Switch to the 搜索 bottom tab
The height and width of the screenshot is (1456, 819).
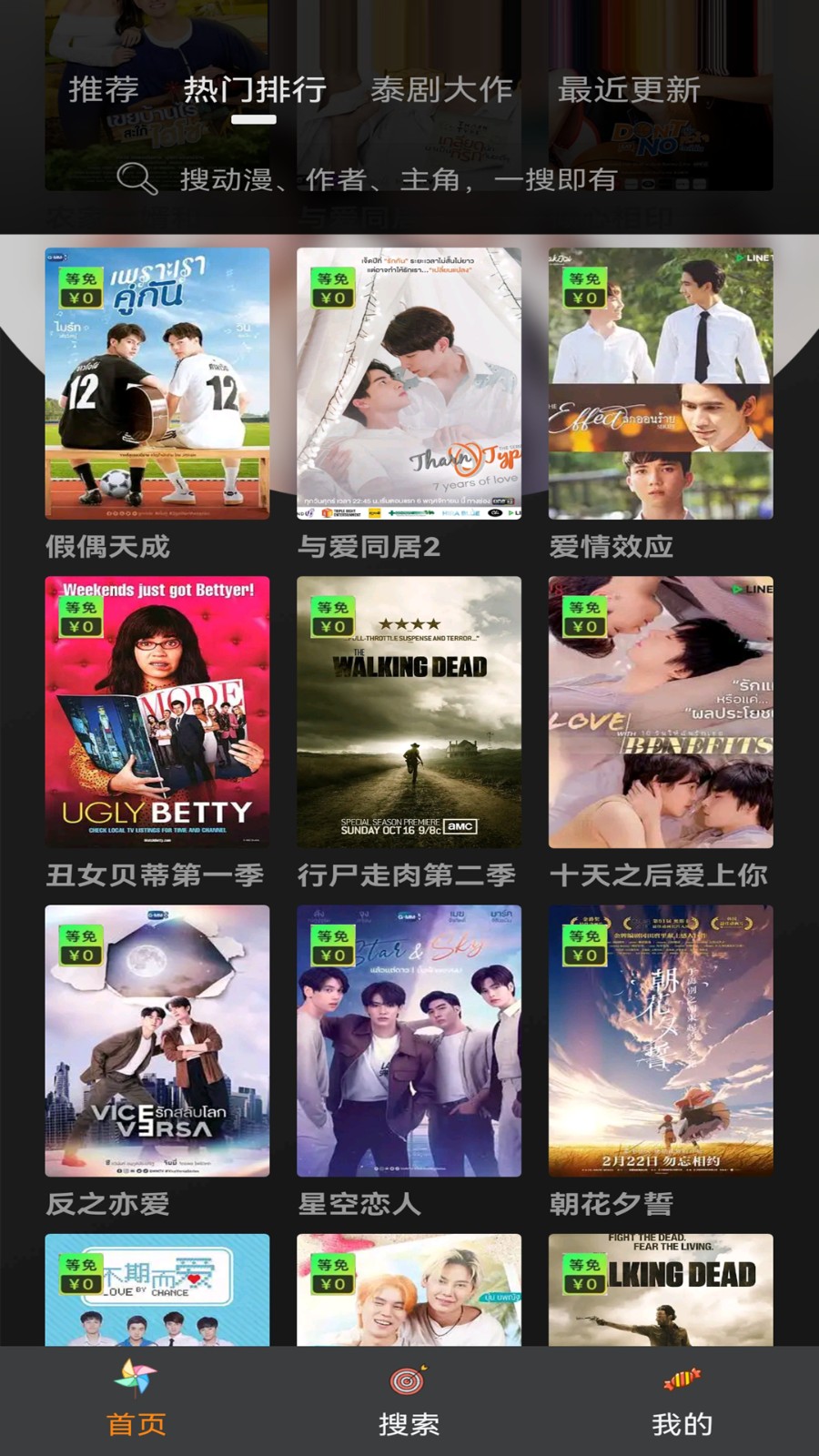409,1401
